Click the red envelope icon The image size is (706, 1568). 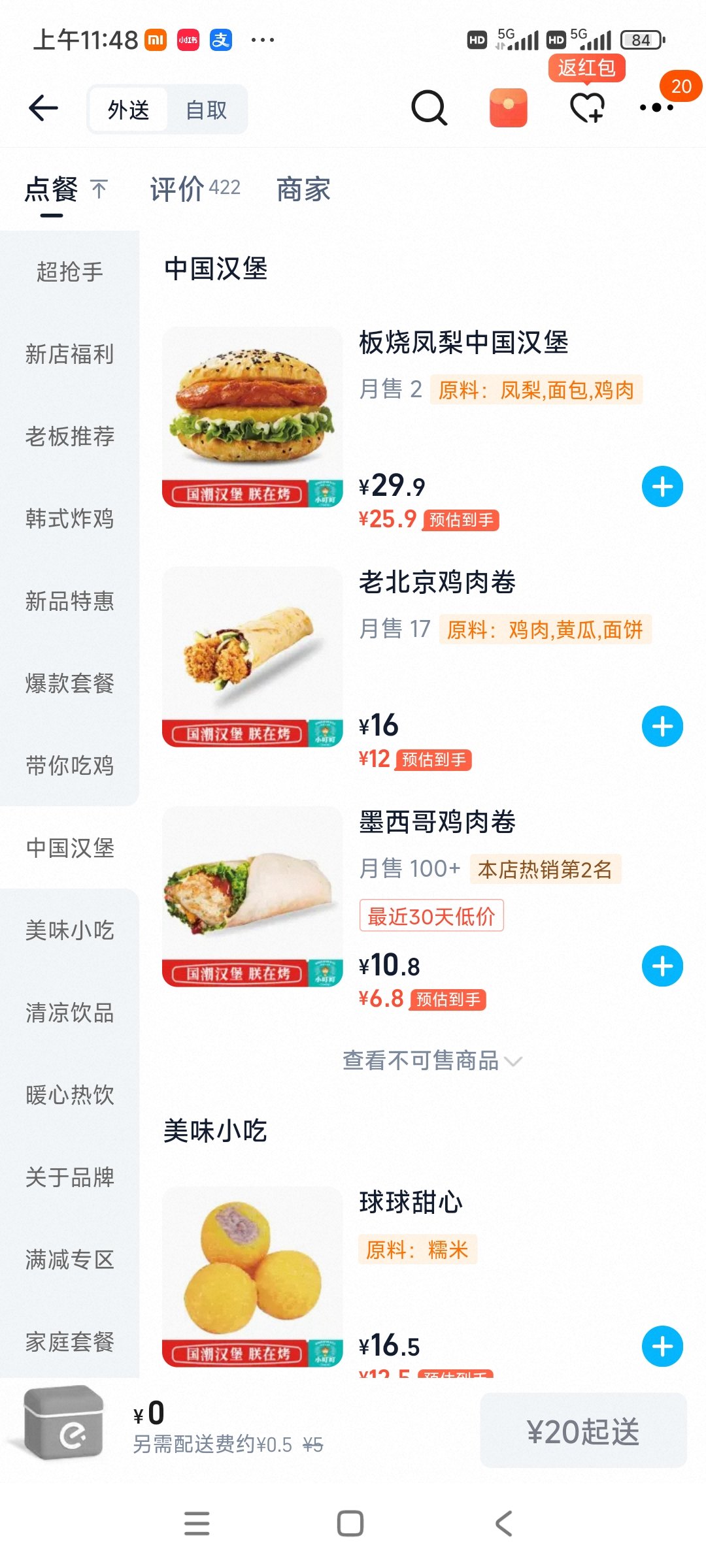point(509,108)
